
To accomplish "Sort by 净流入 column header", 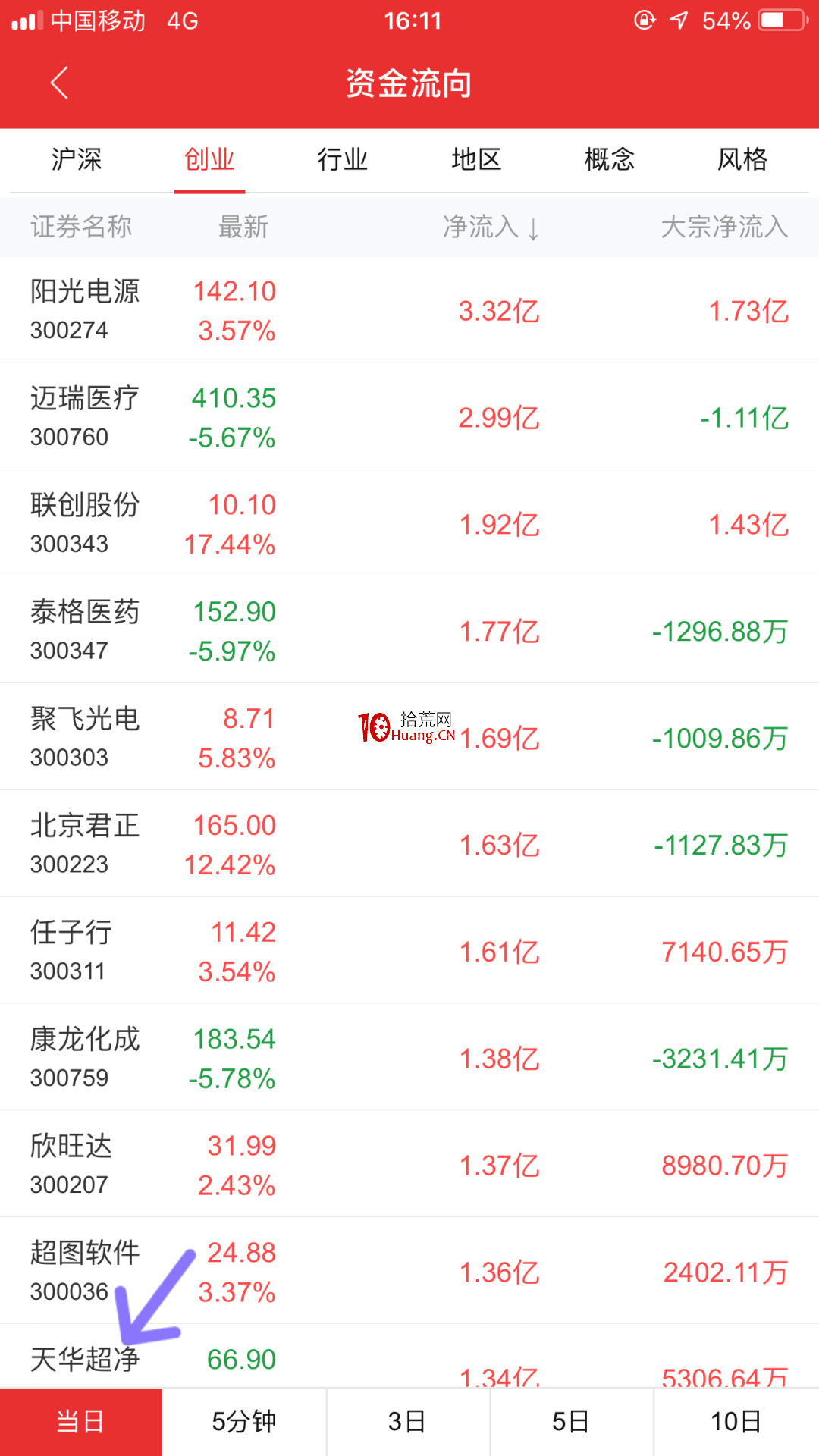I will pos(491,227).
